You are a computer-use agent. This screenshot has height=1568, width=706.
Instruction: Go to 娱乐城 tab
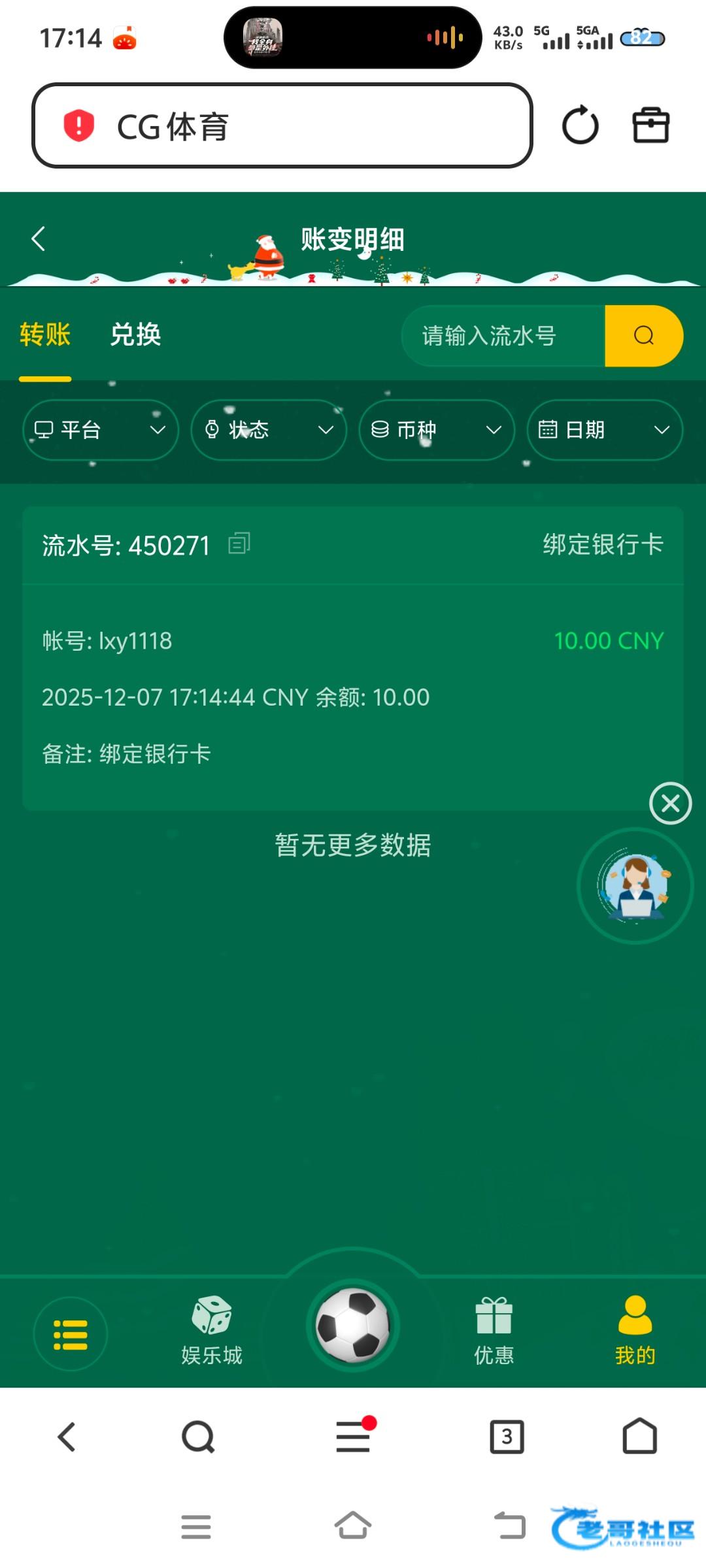tap(212, 1330)
